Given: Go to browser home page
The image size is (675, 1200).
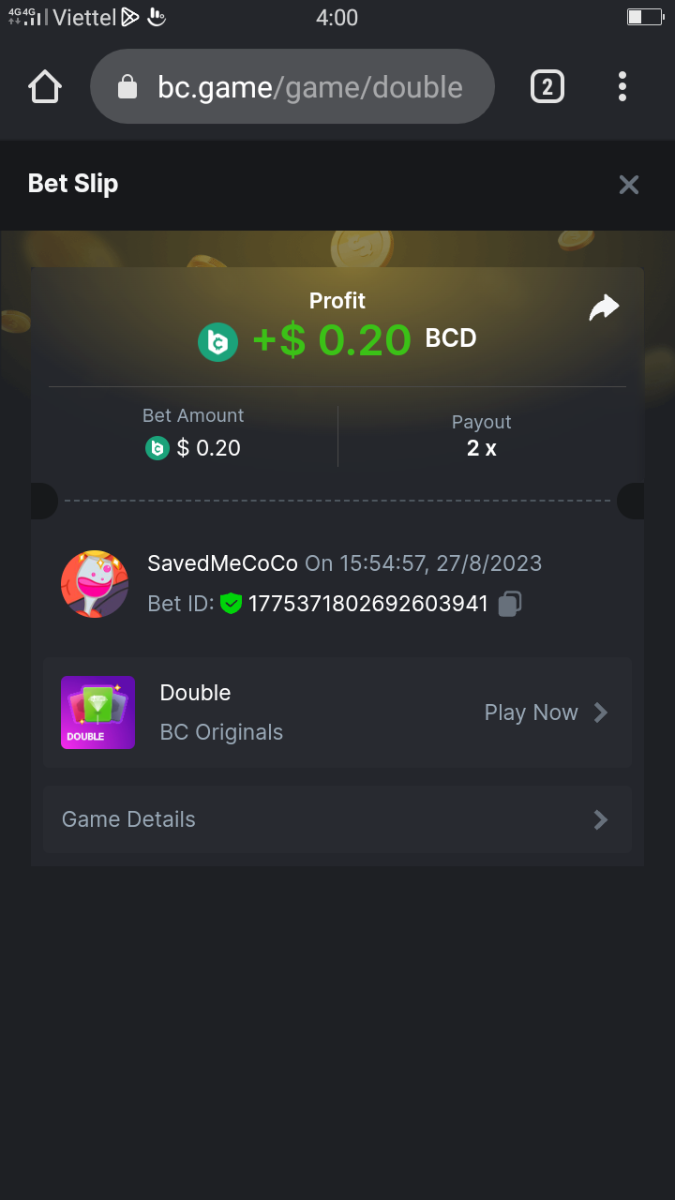Looking at the screenshot, I should 45,87.
